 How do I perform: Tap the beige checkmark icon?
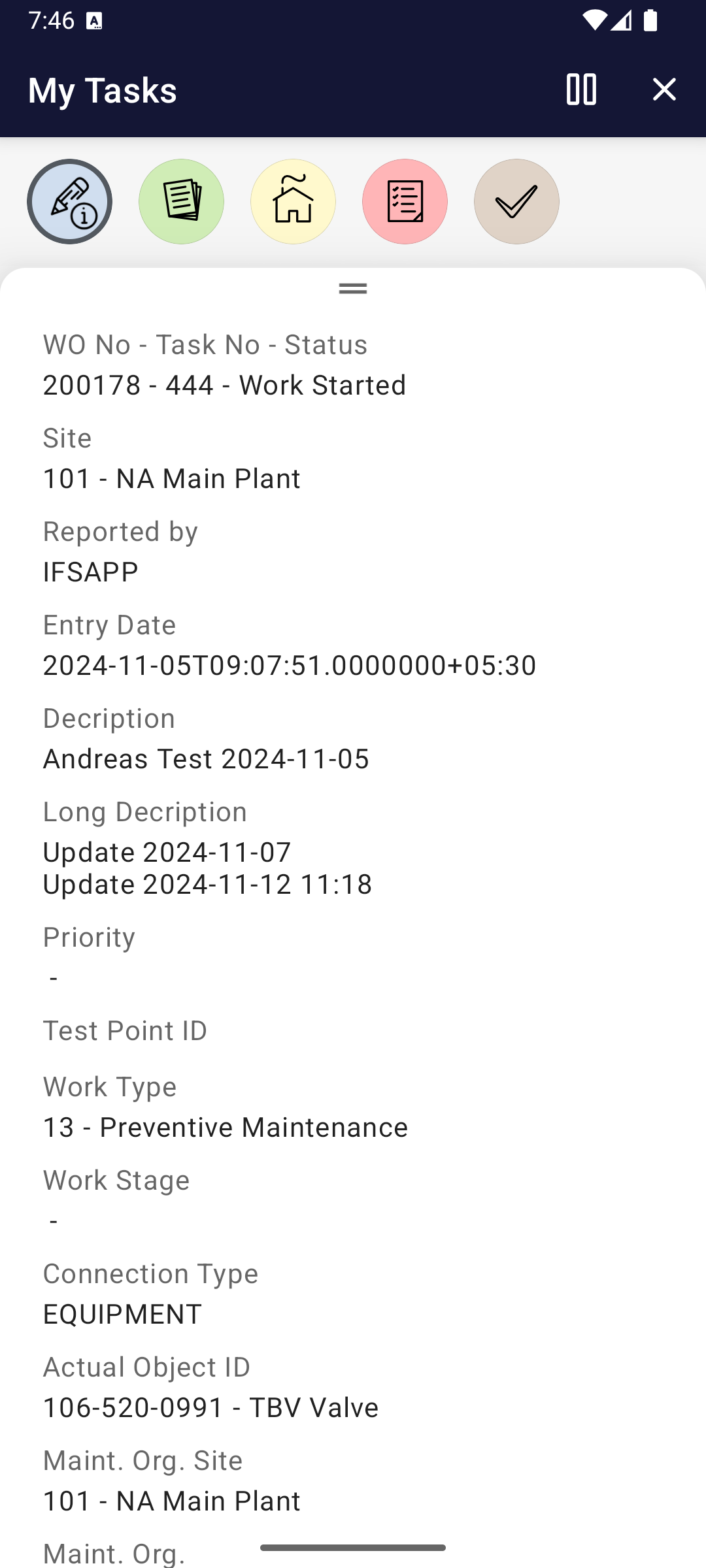point(516,202)
